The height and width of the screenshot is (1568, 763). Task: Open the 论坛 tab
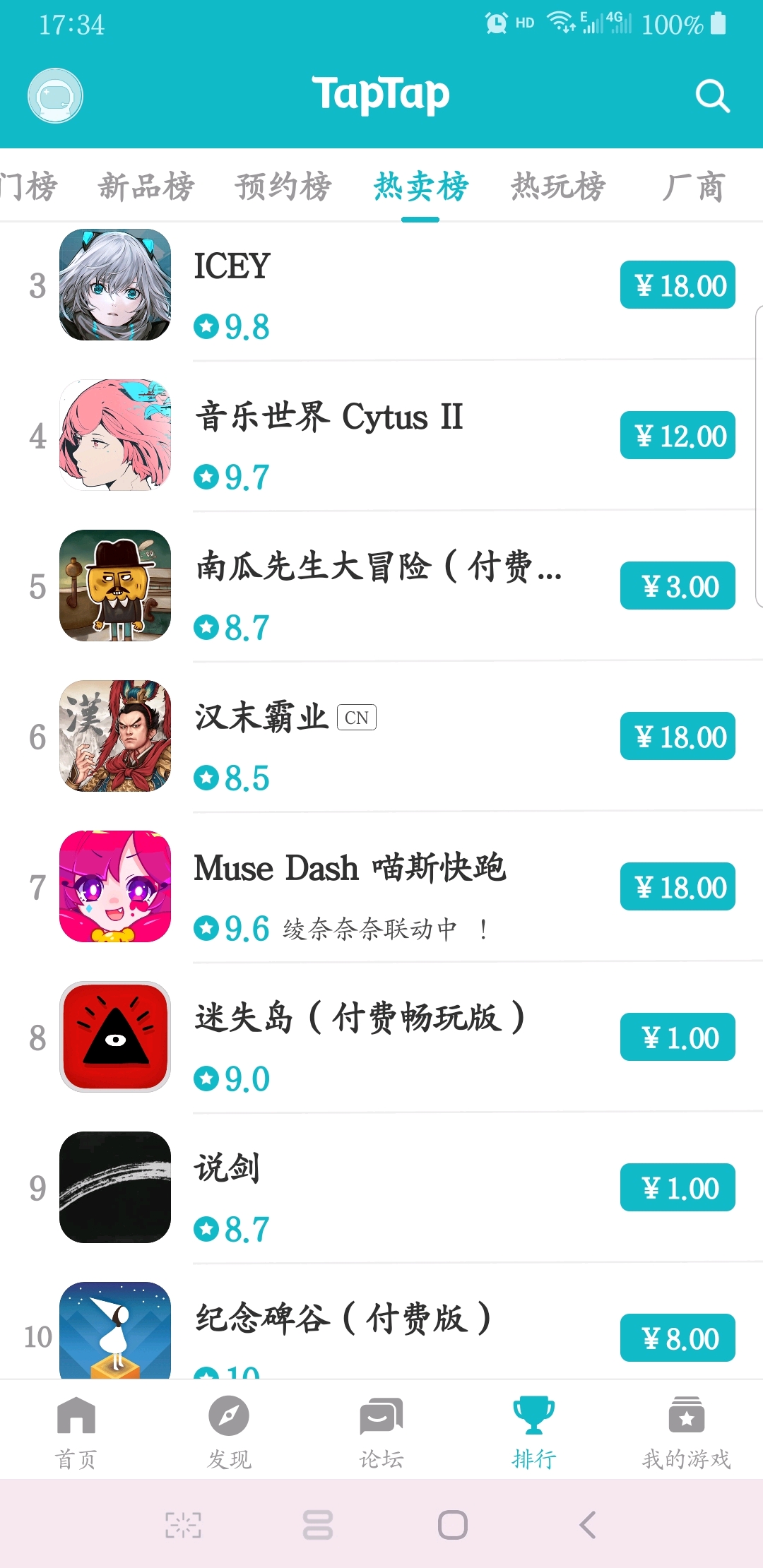381,1430
